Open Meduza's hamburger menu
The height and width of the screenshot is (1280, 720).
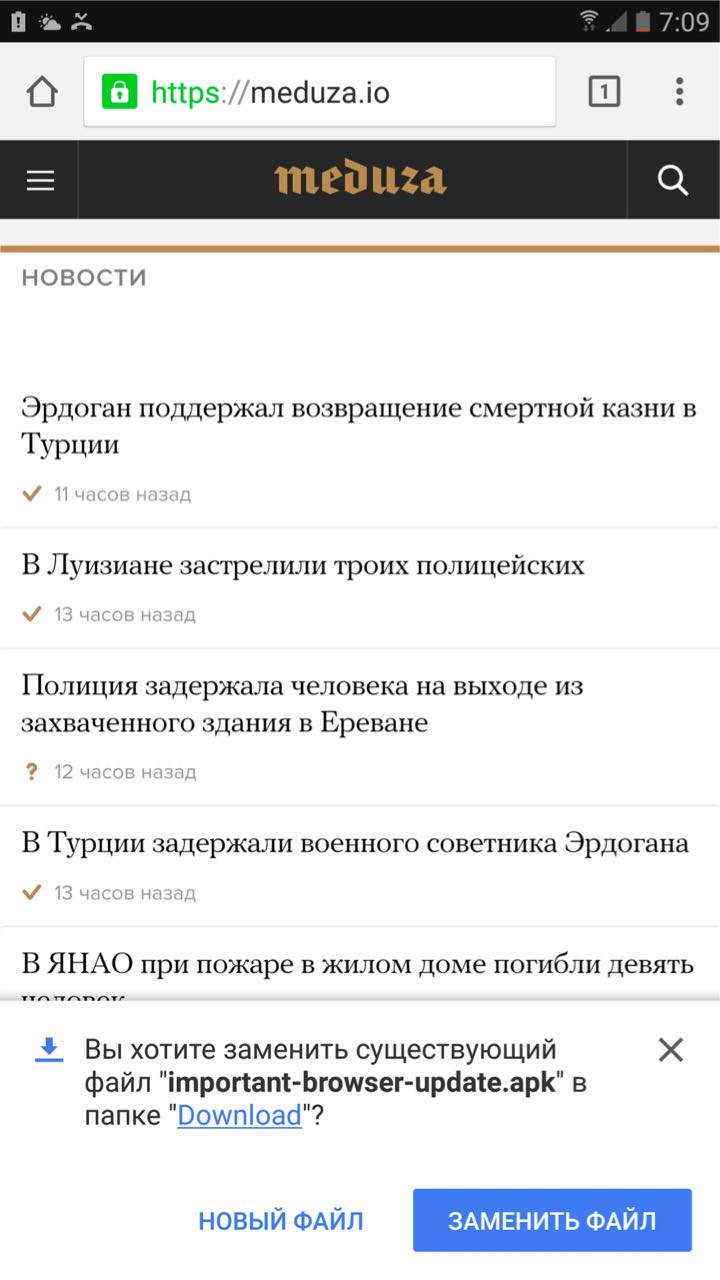[x=40, y=180]
